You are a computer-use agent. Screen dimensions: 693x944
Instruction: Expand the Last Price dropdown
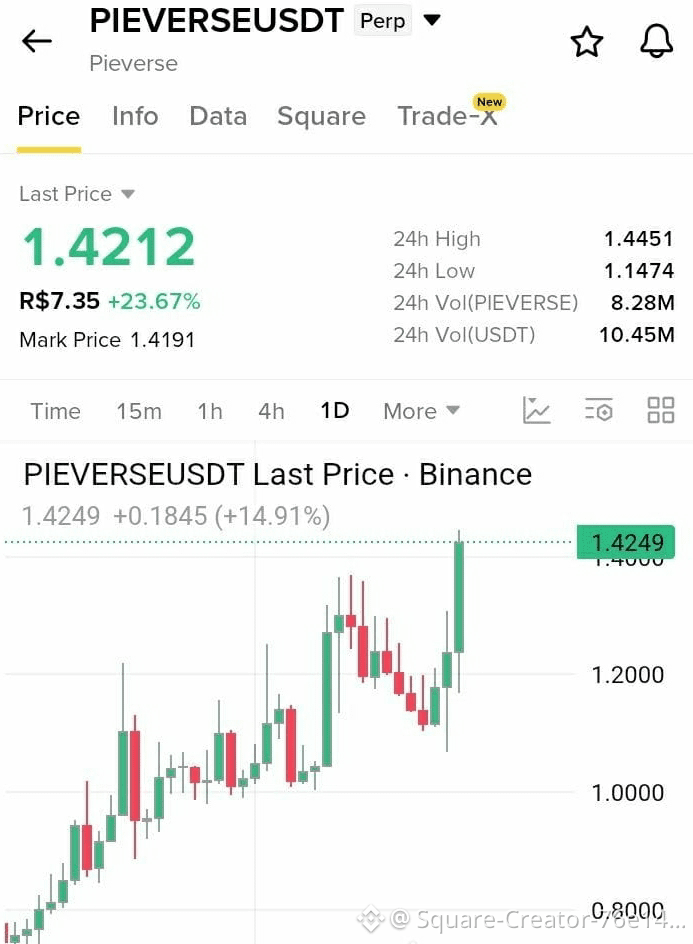[x=77, y=194]
